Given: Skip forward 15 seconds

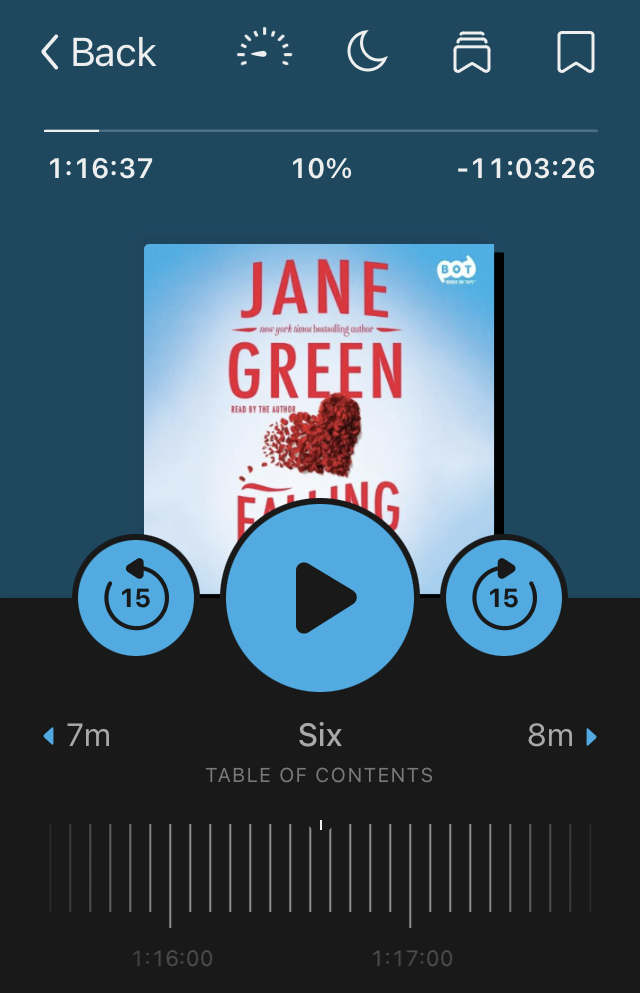Looking at the screenshot, I should click(504, 597).
